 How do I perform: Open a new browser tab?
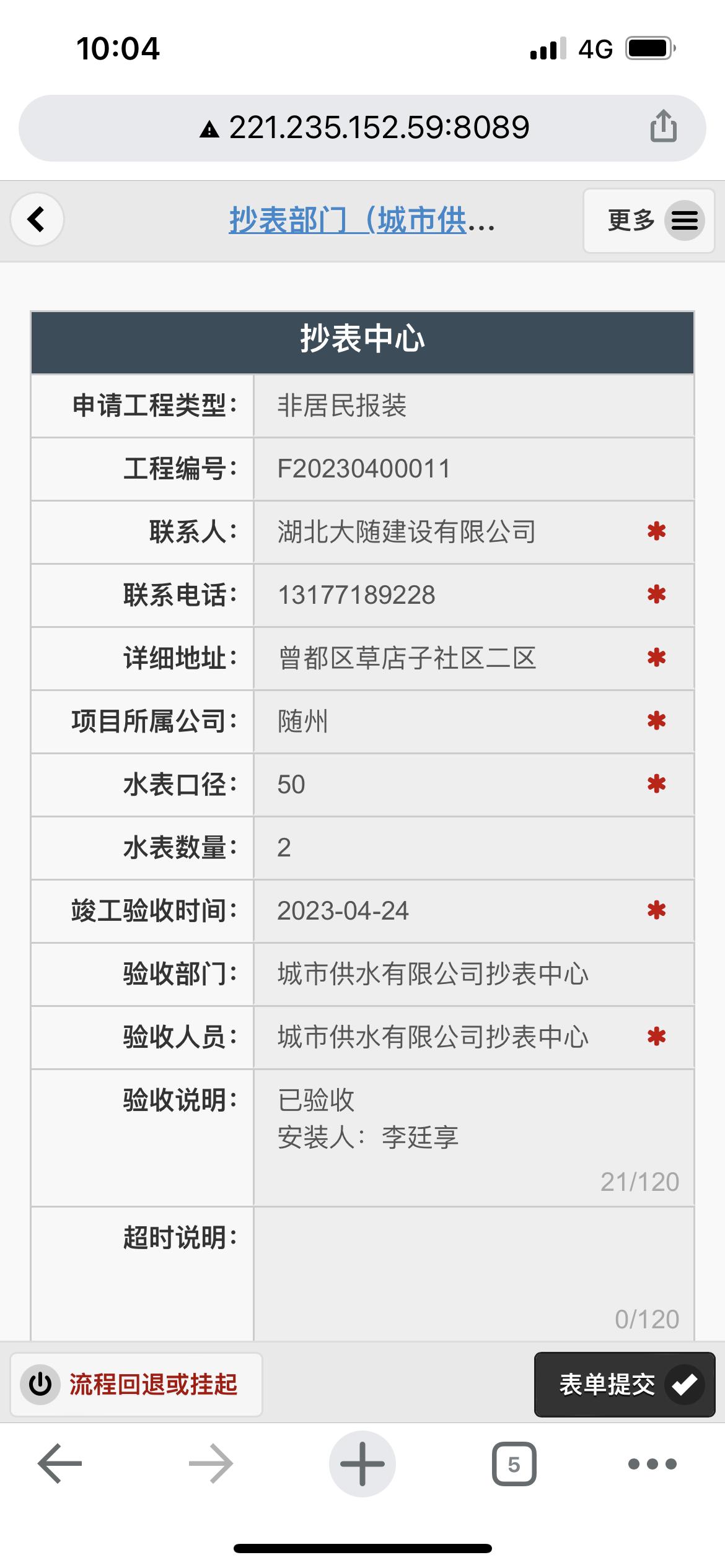click(x=362, y=1464)
